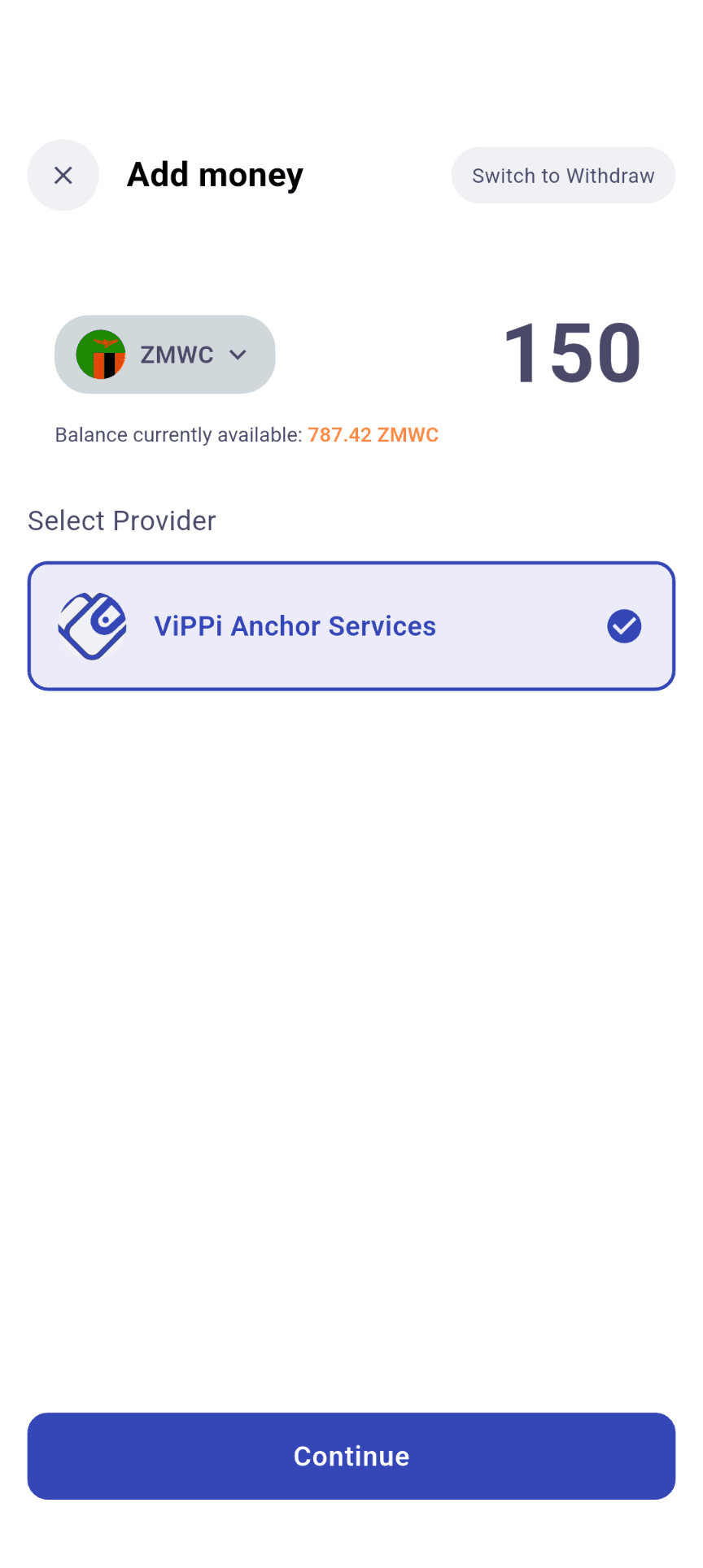The width and height of the screenshot is (703, 1568).
Task: Expand currency selection via pill selector
Action: [x=164, y=354]
